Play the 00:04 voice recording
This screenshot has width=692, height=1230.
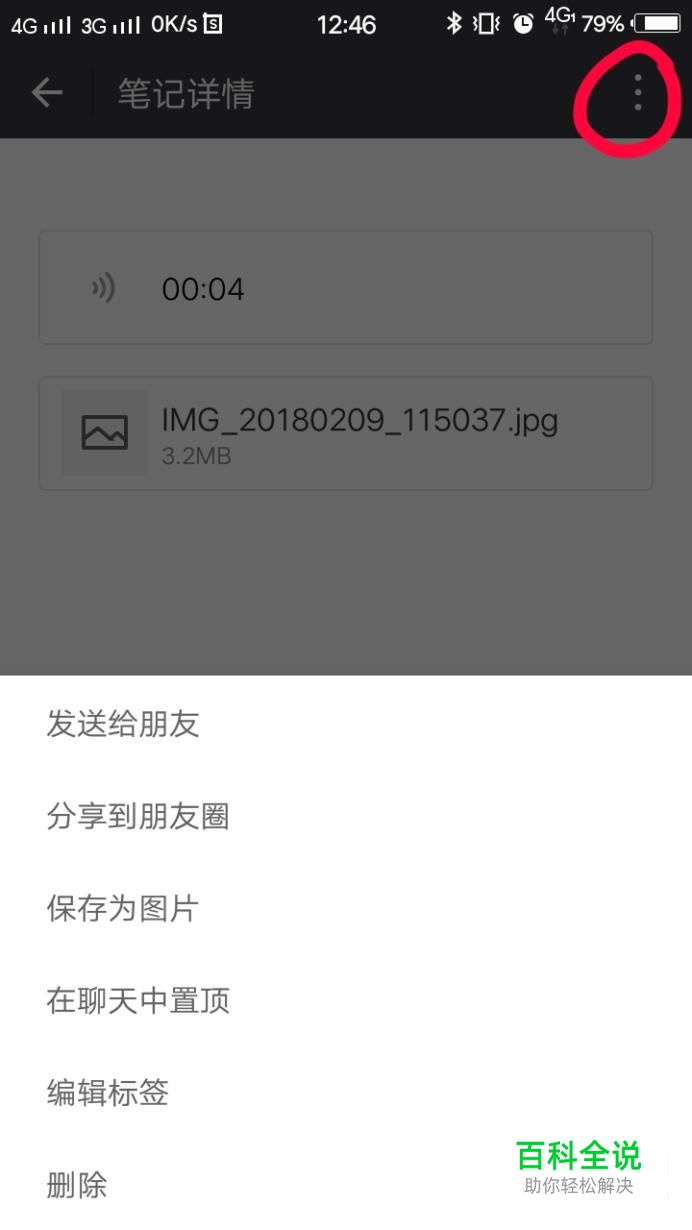coord(346,288)
